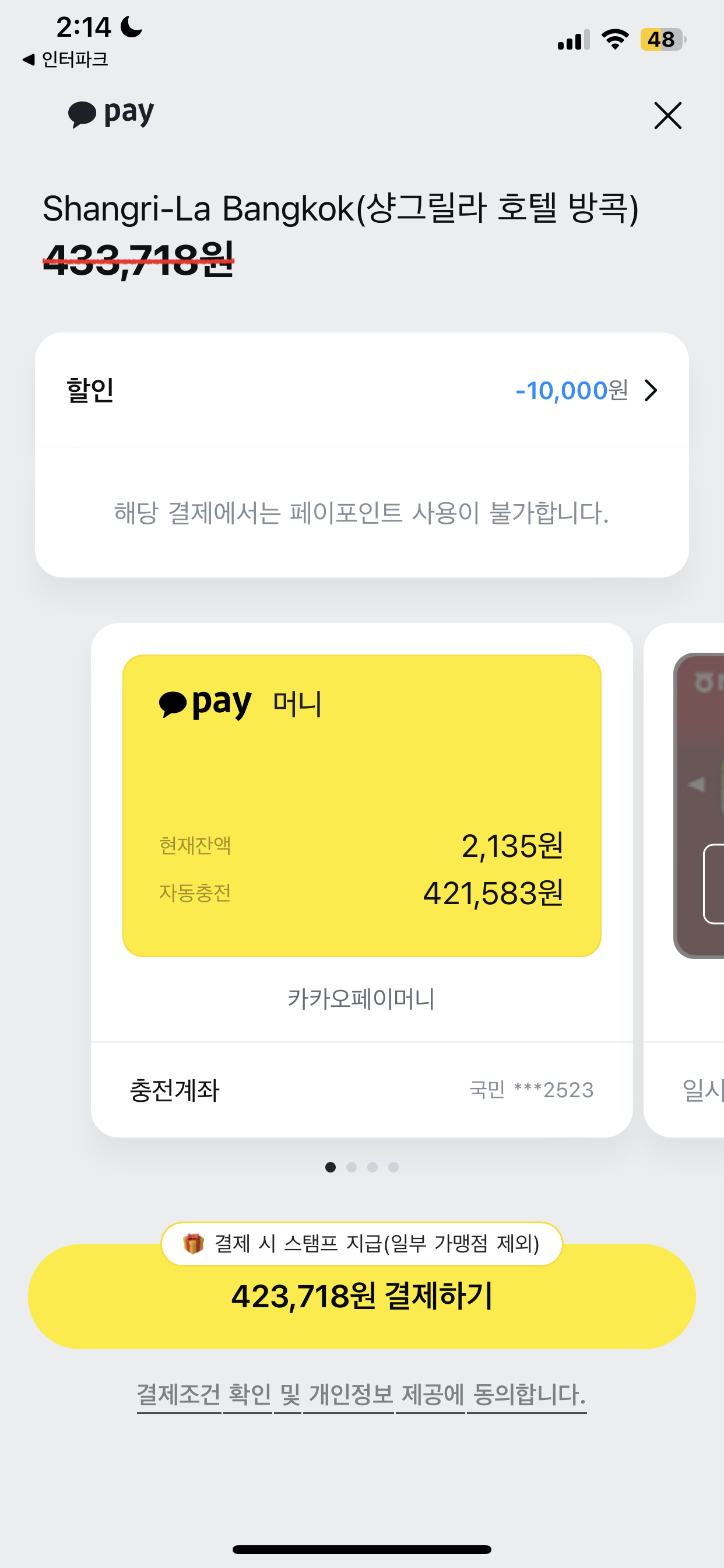Image resolution: width=724 pixels, height=1568 pixels.
Task: Open 결제조건 확인 및 개인정보 제공 link
Action: pos(362,1395)
